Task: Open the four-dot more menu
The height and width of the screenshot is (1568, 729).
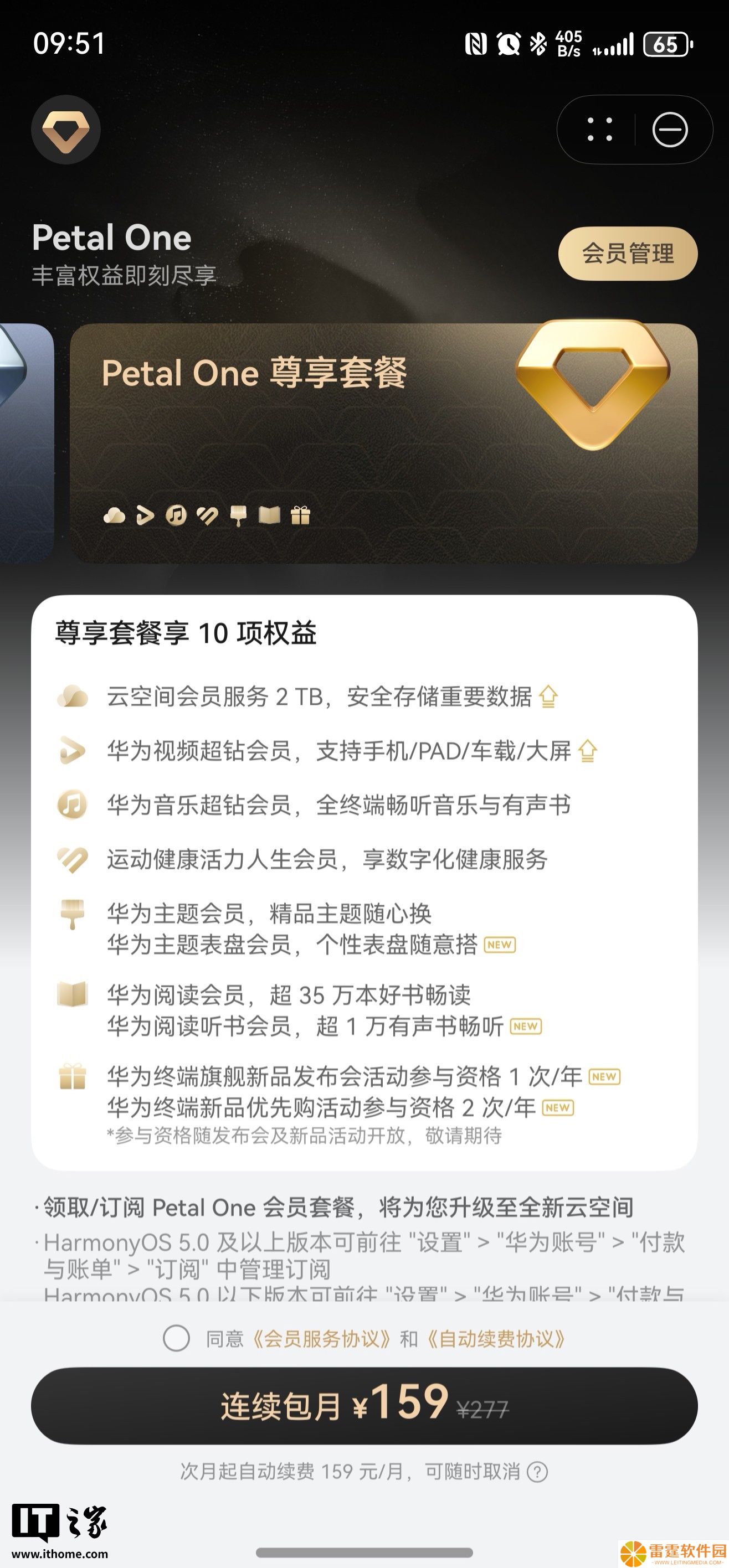Action: [x=599, y=130]
